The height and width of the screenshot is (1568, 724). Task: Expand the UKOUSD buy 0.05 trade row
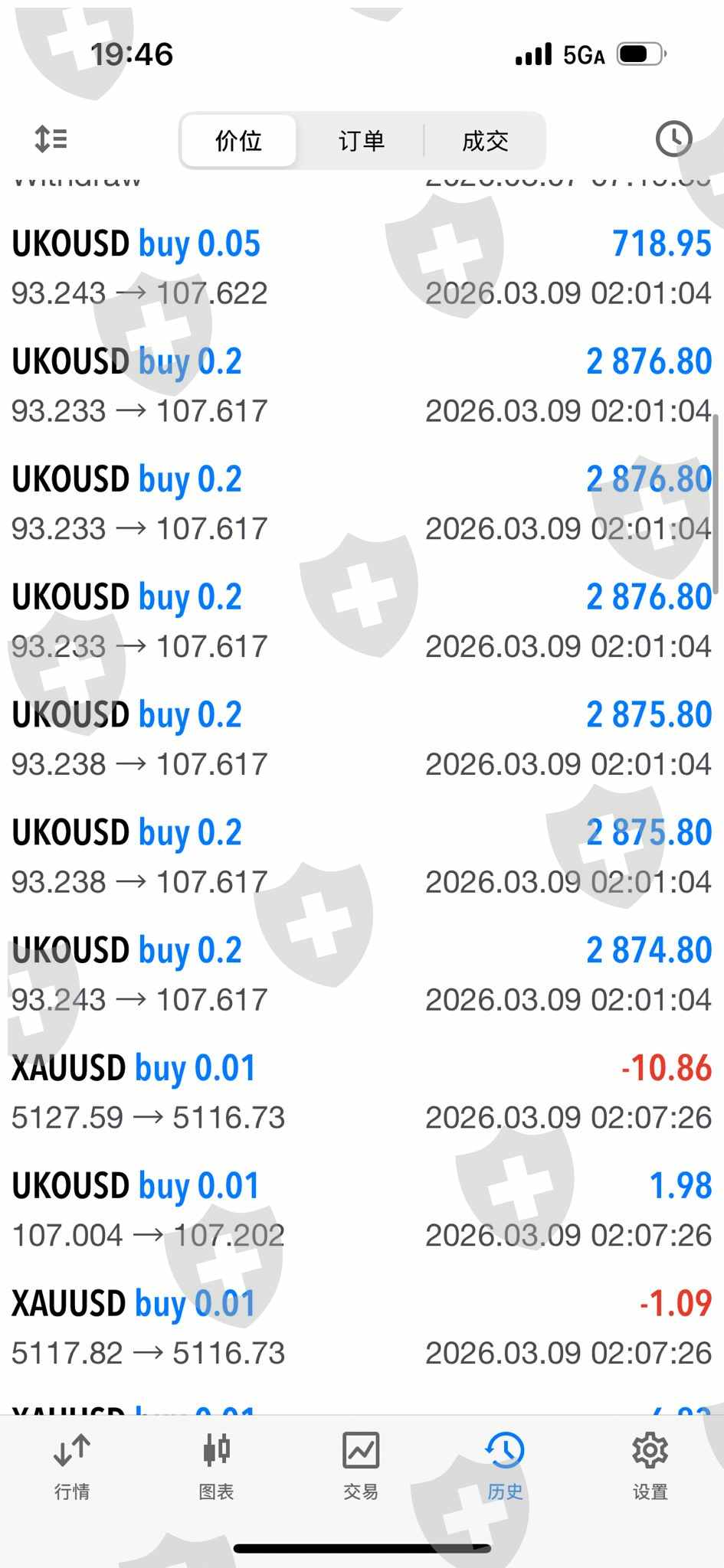tap(362, 268)
